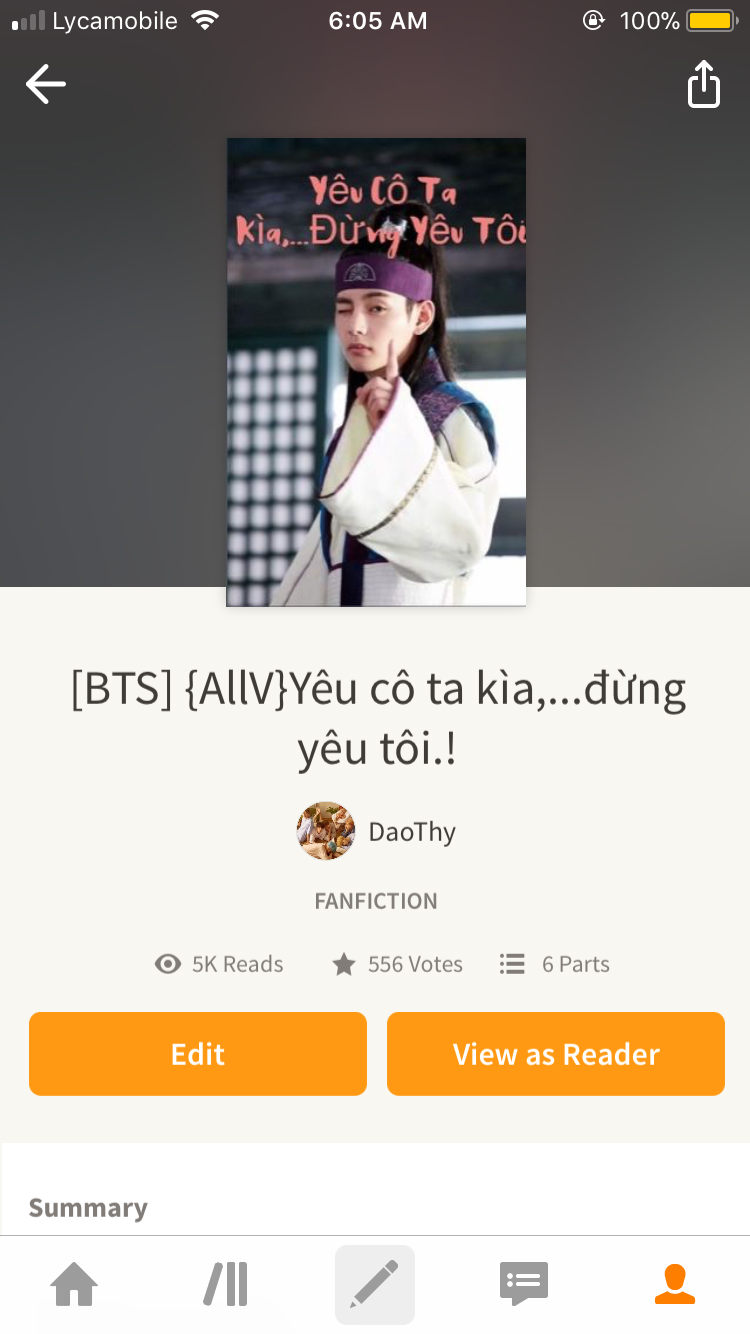Open the Messages tab

524,1285
